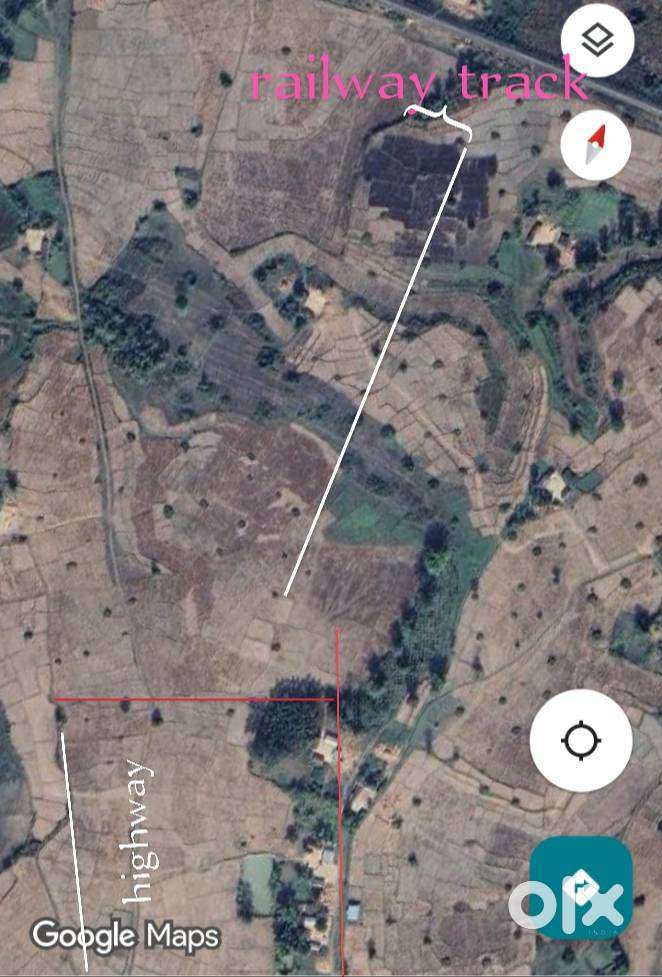
Task: Tap the compass to reset north
Action: tap(596, 146)
